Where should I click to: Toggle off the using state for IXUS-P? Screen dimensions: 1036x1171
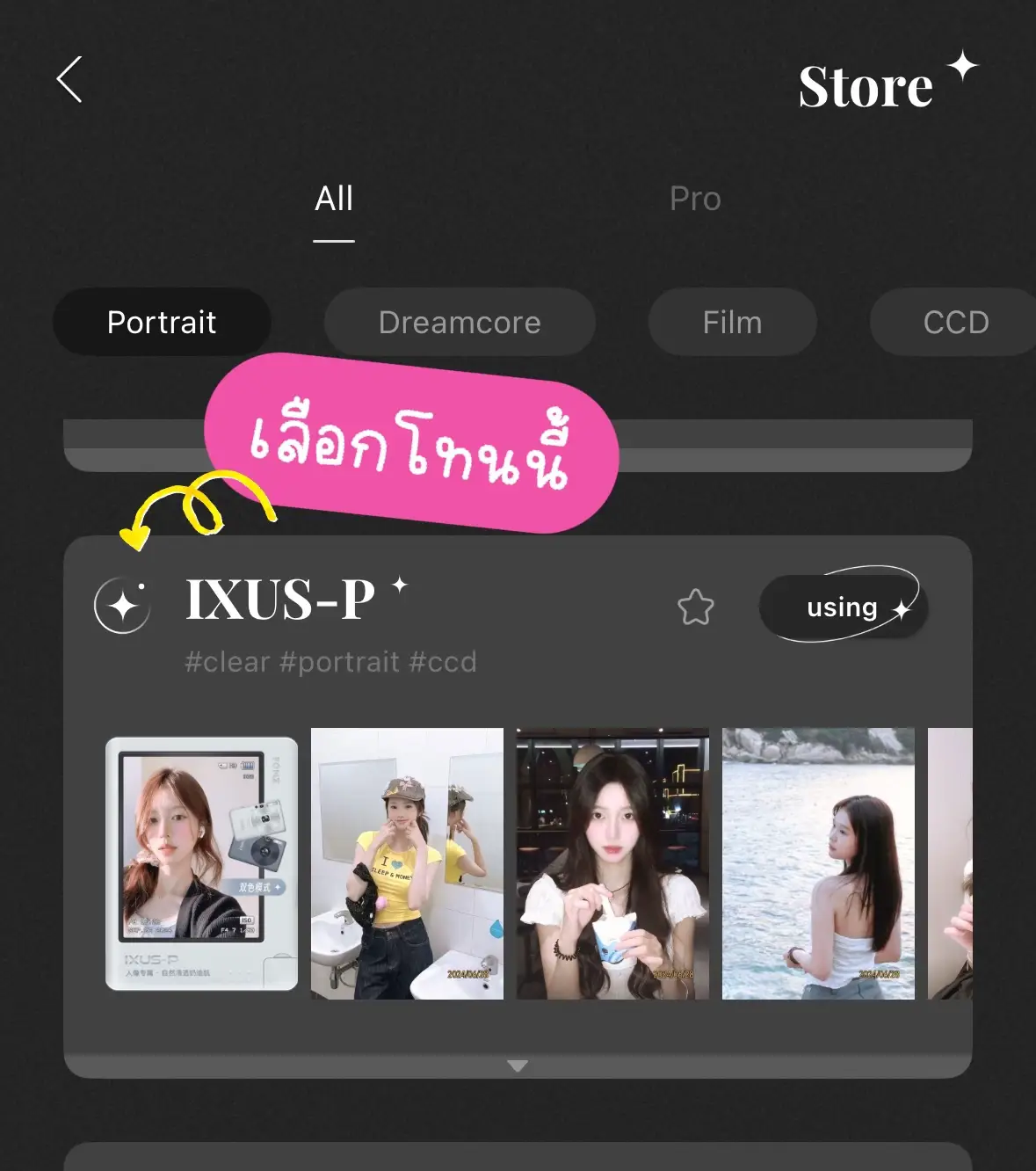(841, 607)
